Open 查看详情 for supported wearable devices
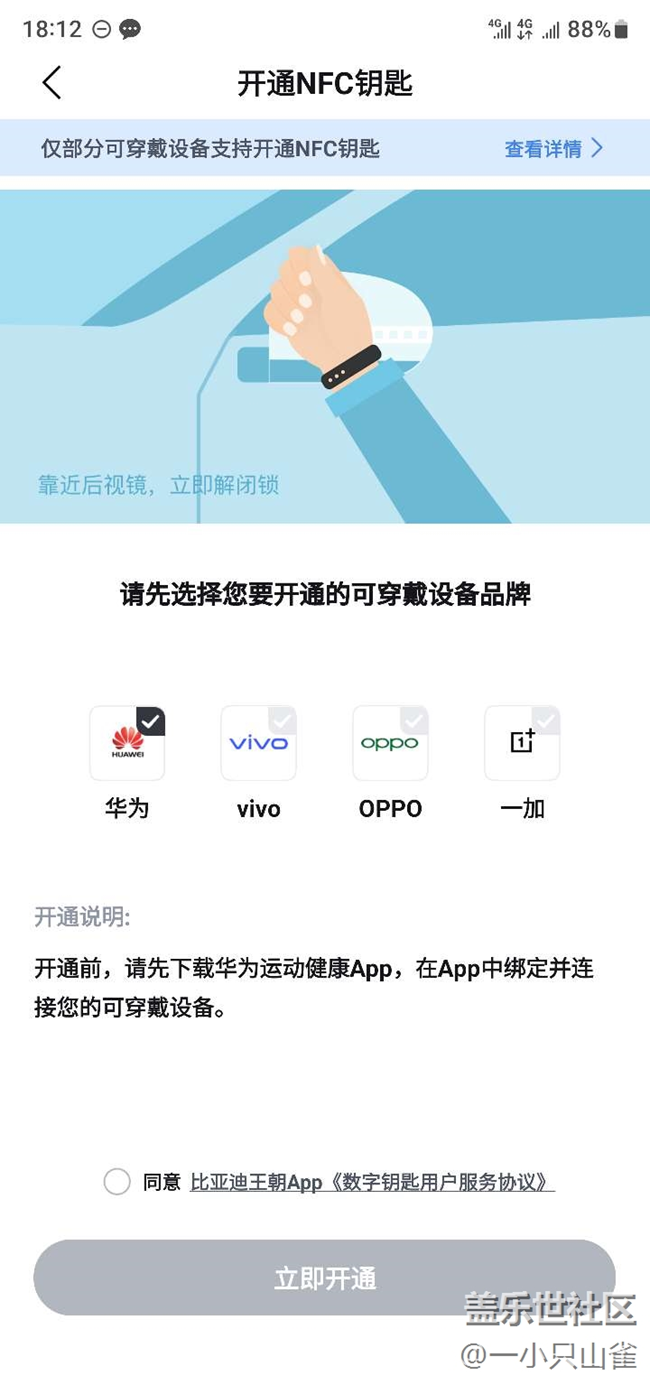Image resolution: width=650 pixels, height=1394 pixels. click(x=553, y=148)
